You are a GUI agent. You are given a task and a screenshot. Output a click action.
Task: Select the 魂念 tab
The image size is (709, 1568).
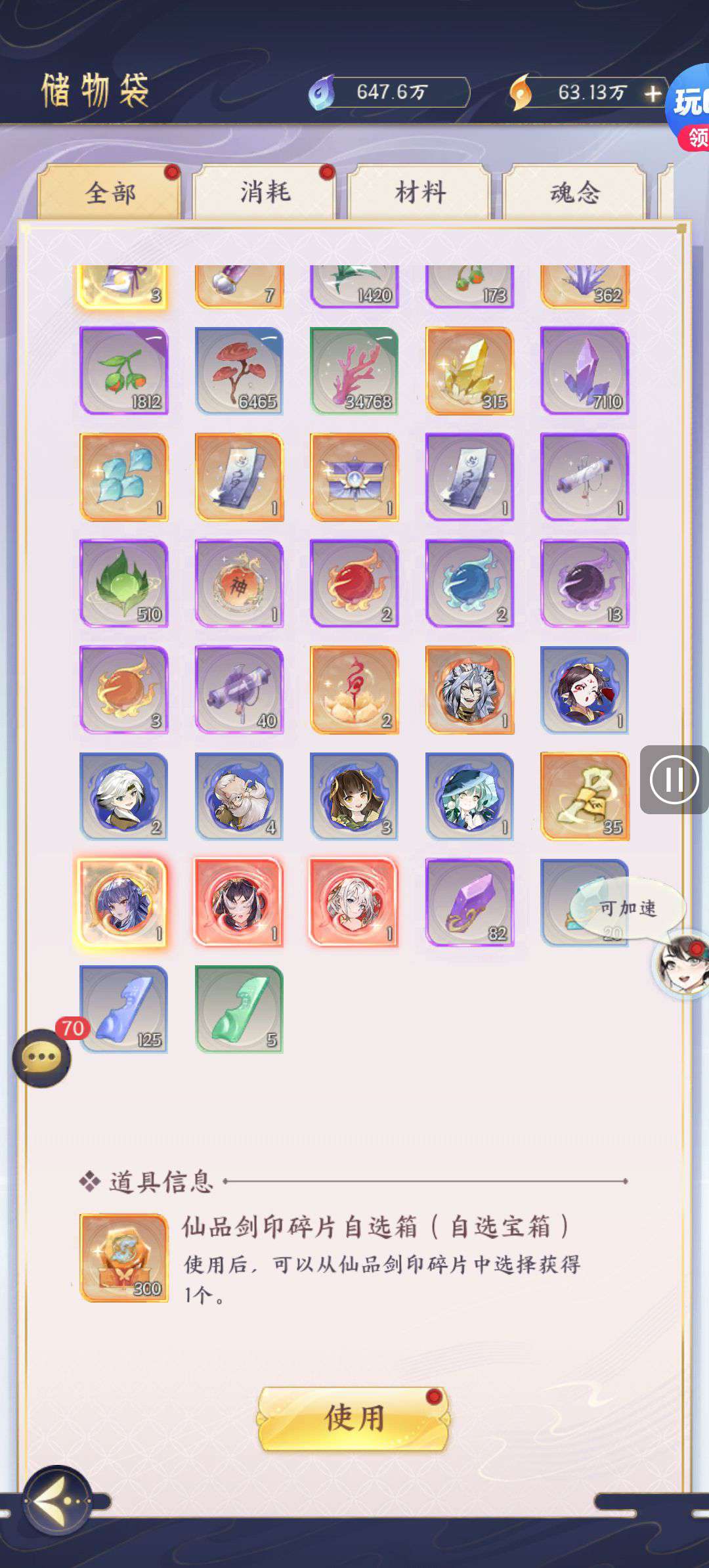coord(574,192)
